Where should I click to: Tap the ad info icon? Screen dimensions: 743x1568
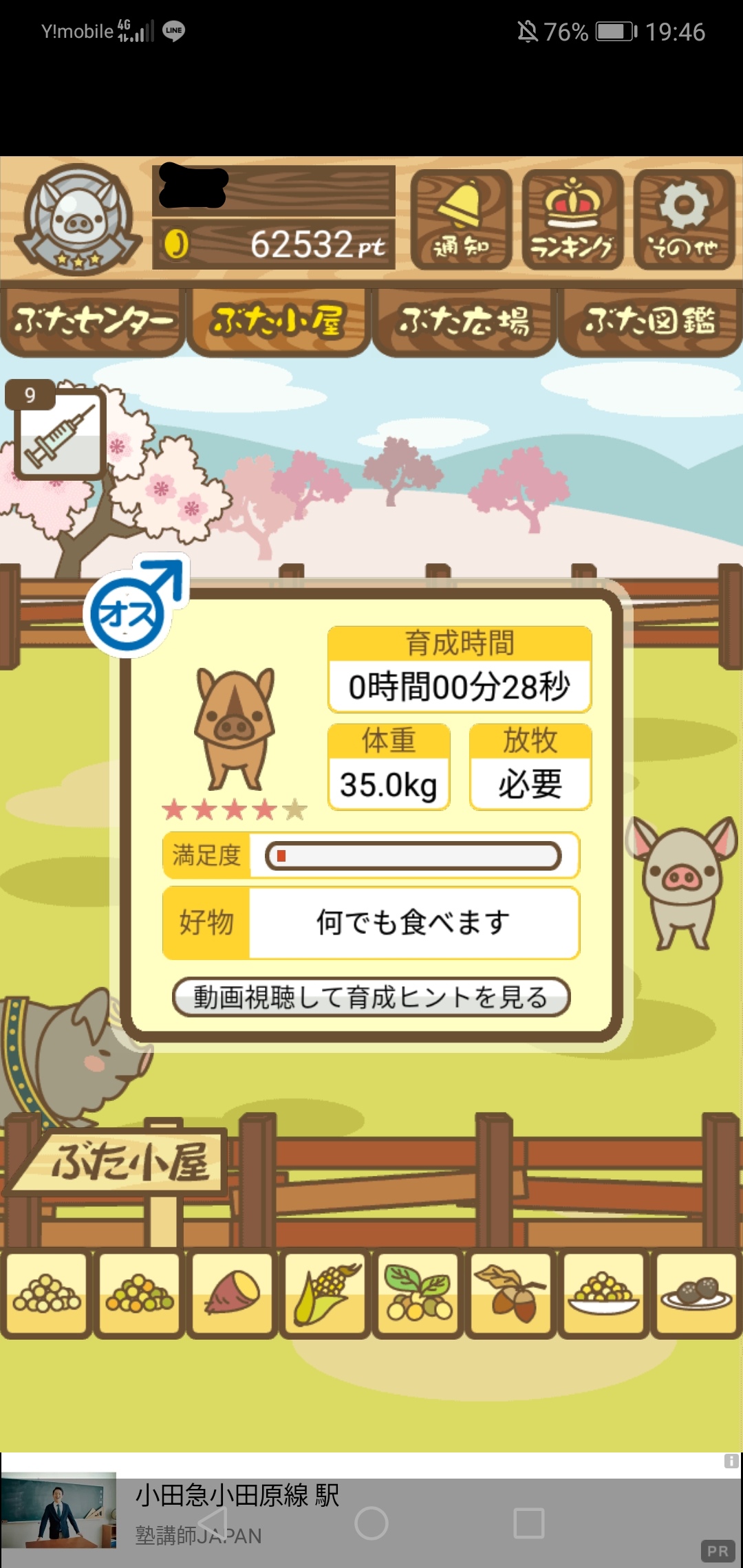coord(731,1461)
